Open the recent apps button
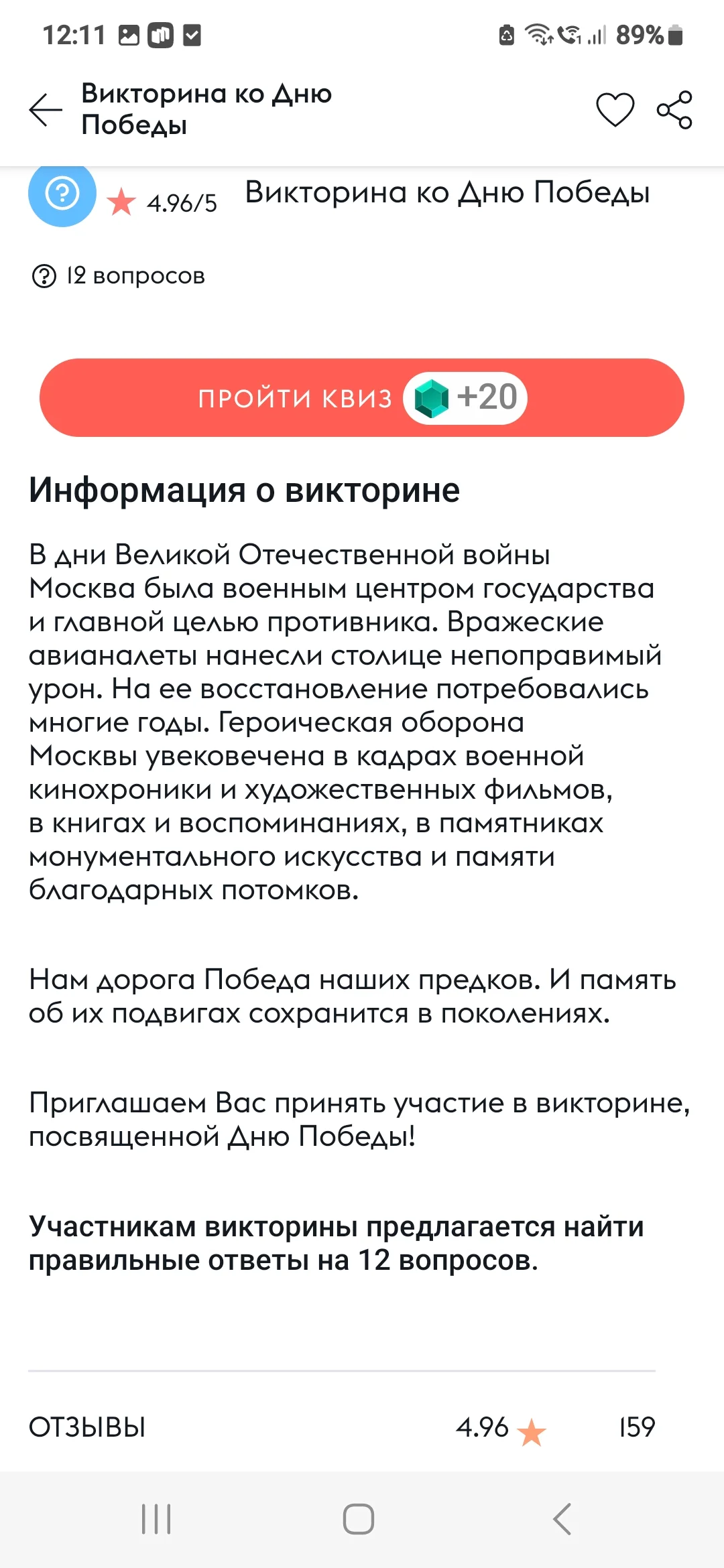 156,1519
